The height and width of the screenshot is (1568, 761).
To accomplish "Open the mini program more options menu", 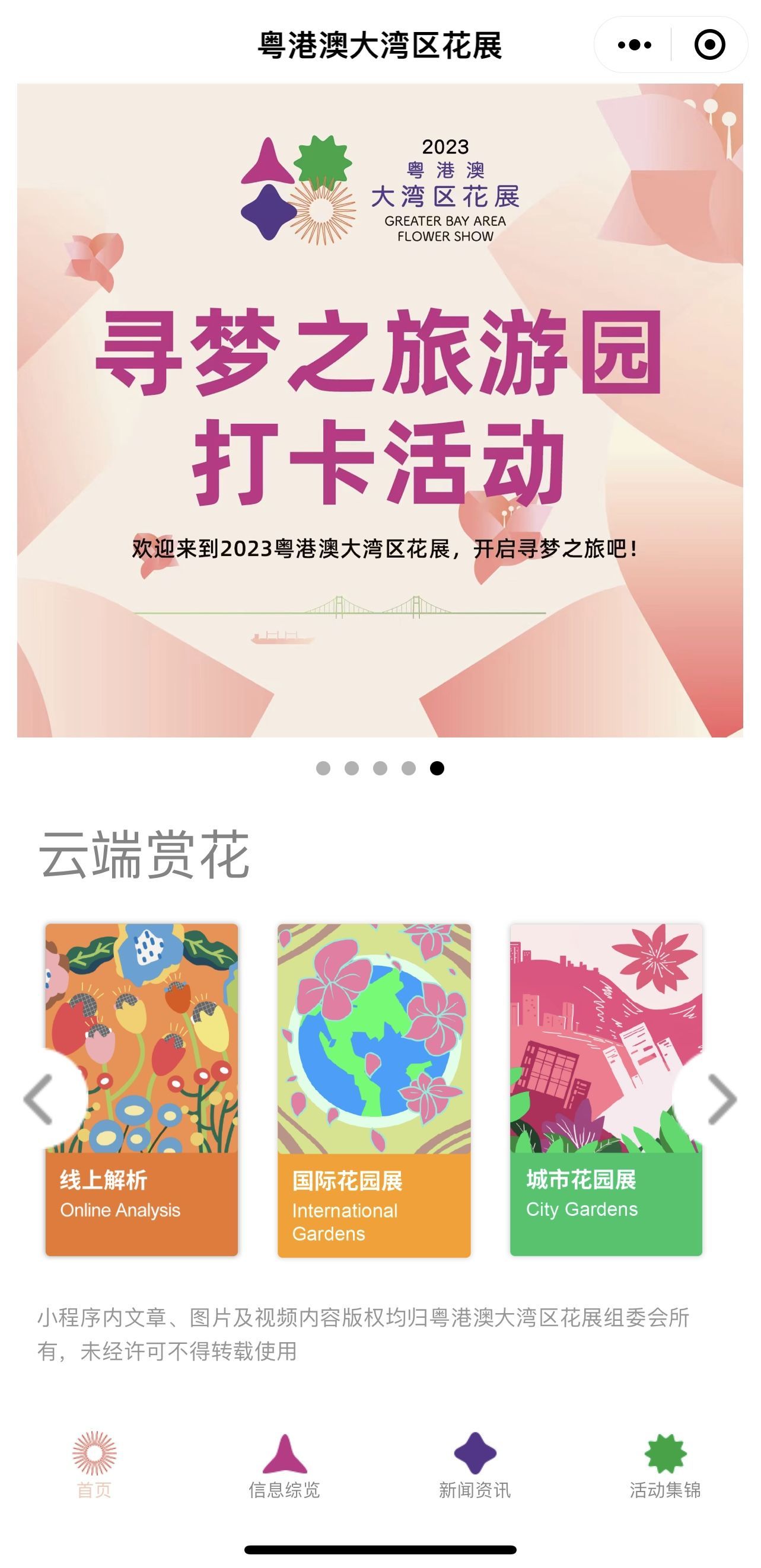I will click(633, 45).
